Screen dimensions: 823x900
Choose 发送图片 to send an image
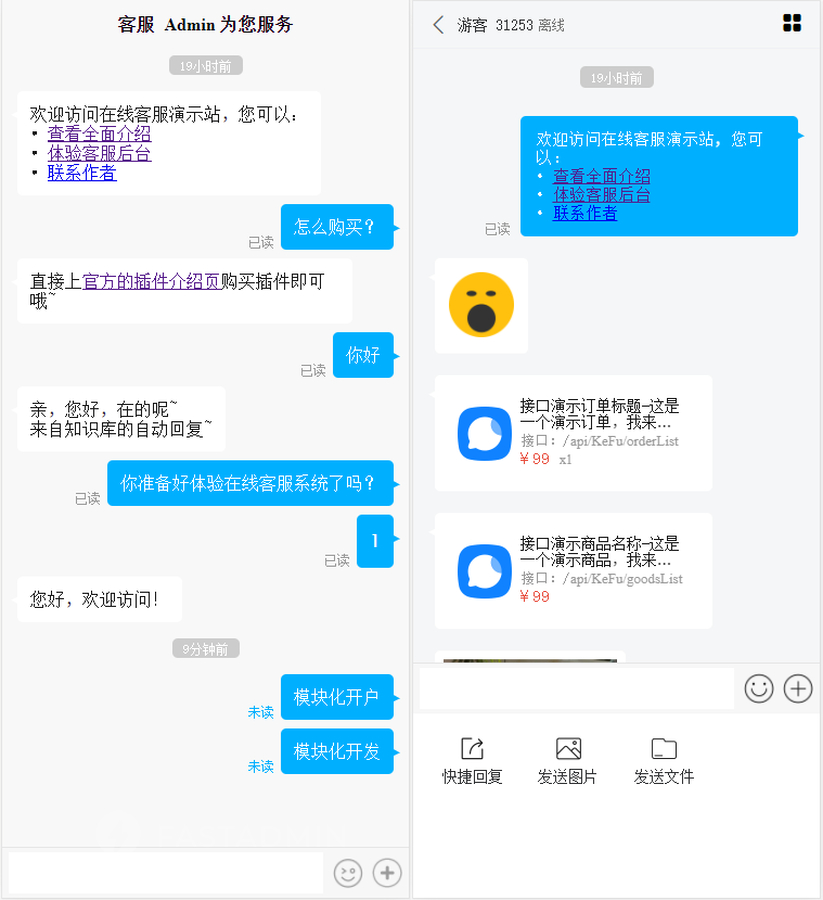click(568, 761)
